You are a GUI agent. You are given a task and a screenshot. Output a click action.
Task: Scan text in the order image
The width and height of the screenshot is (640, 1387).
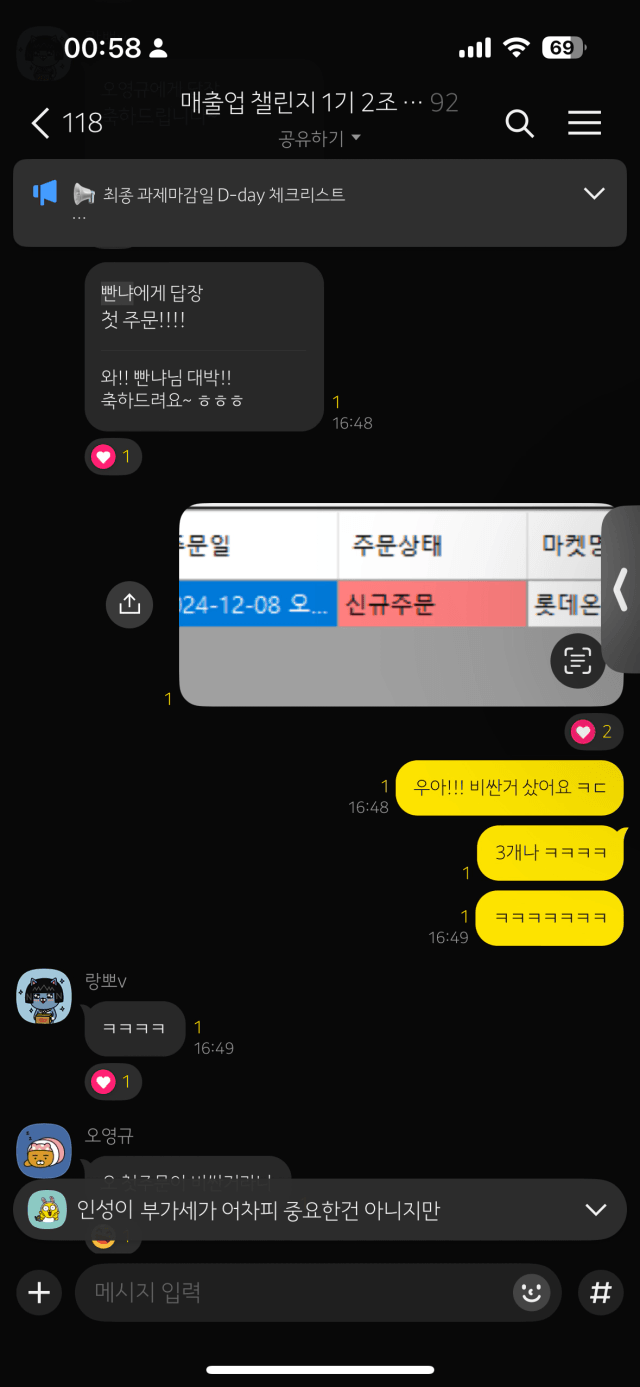pyautogui.click(x=578, y=660)
